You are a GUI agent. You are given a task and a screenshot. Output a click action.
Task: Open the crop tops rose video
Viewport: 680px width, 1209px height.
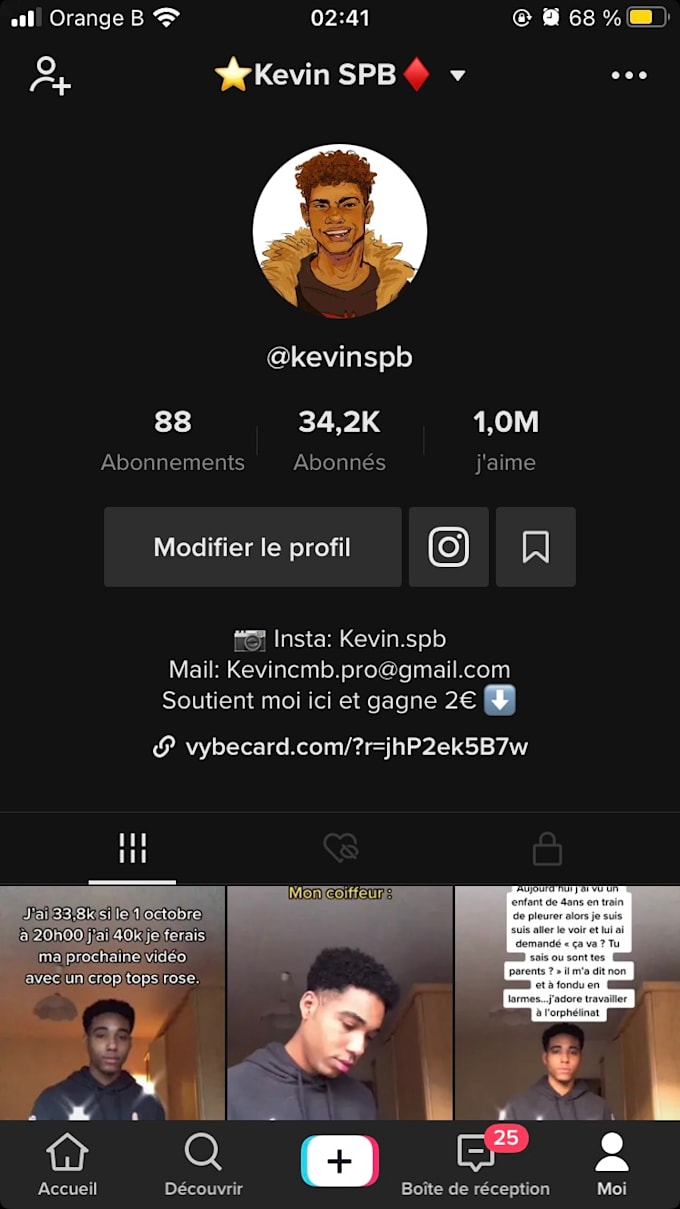[112, 1003]
